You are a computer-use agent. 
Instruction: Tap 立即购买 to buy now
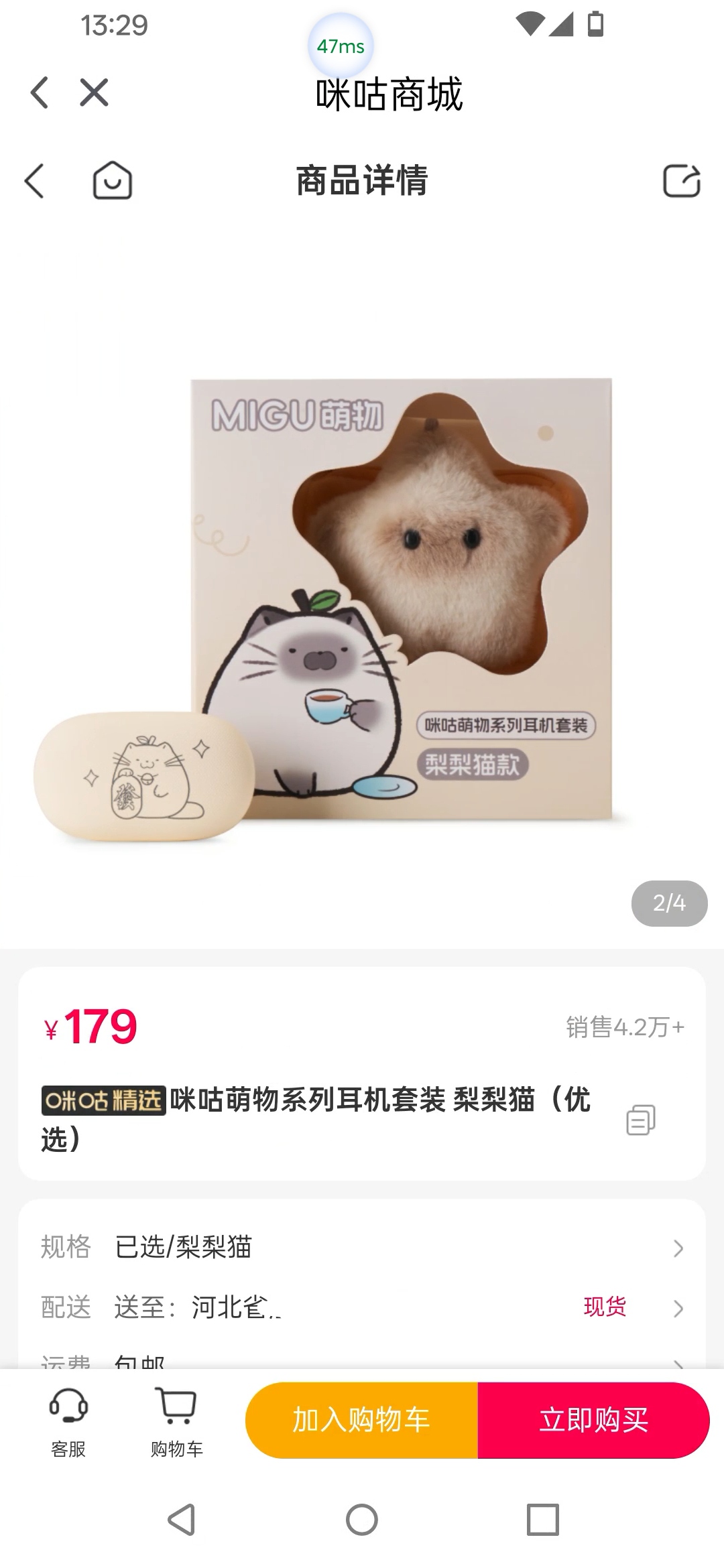(x=593, y=1420)
